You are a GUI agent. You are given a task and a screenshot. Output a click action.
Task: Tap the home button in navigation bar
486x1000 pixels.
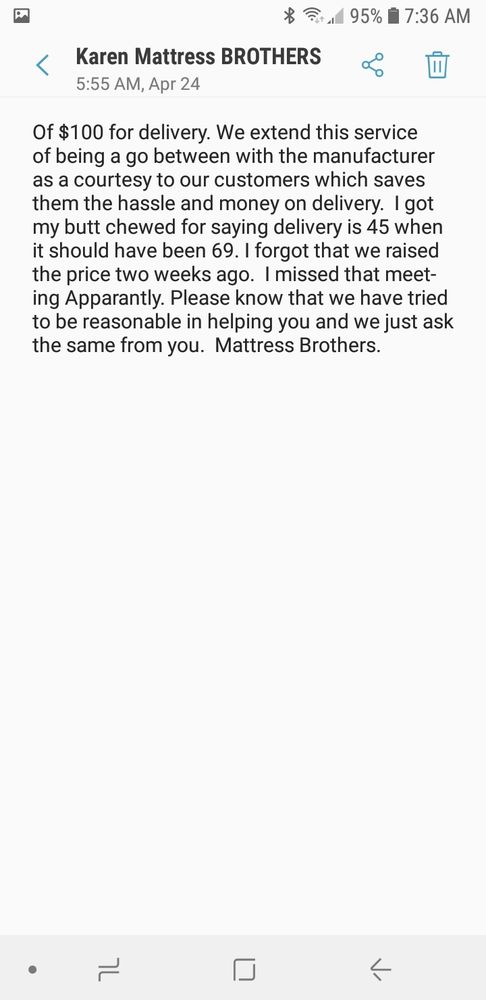pyautogui.click(x=244, y=970)
